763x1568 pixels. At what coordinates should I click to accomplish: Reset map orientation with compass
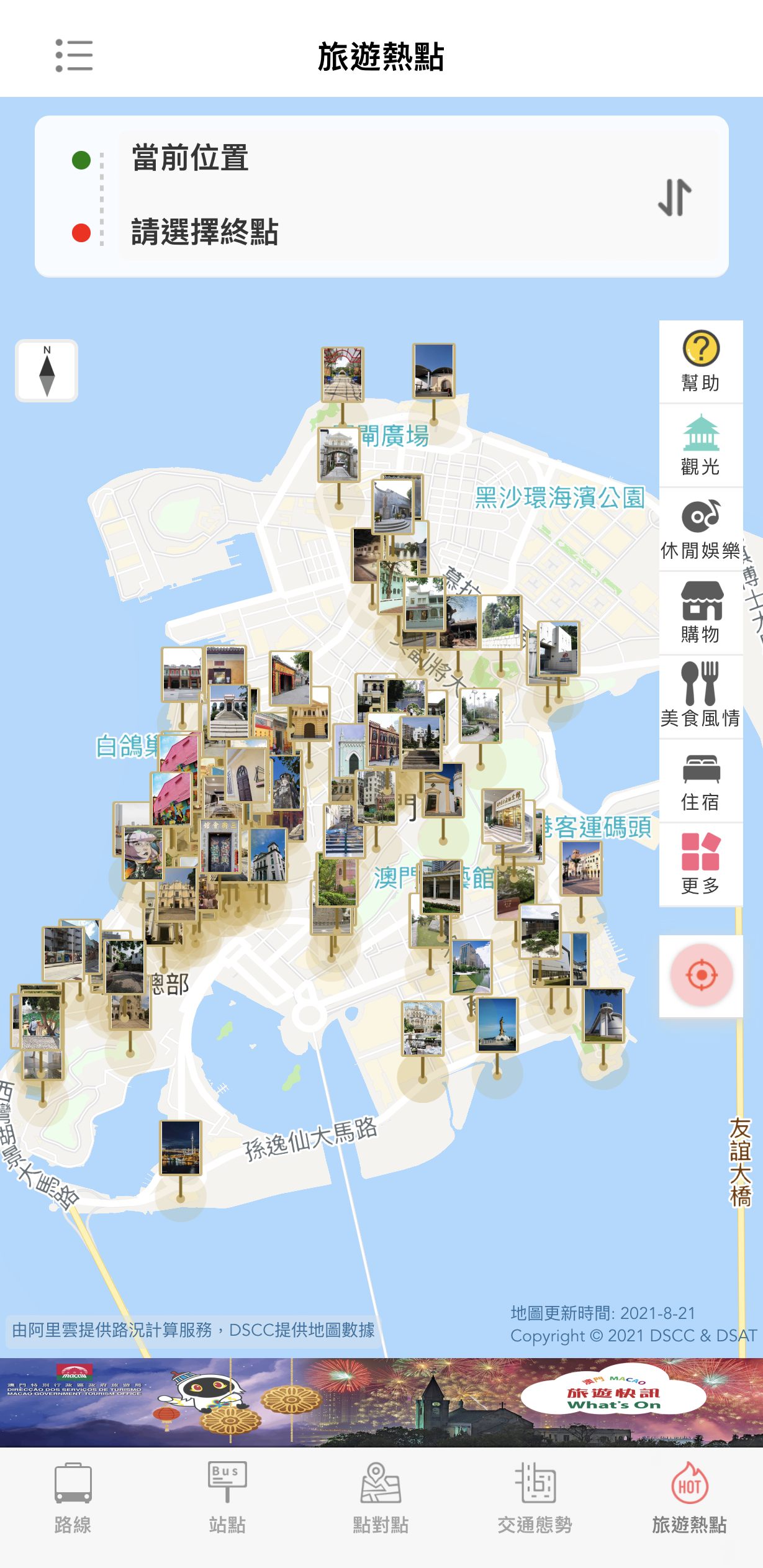(x=47, y=371)
